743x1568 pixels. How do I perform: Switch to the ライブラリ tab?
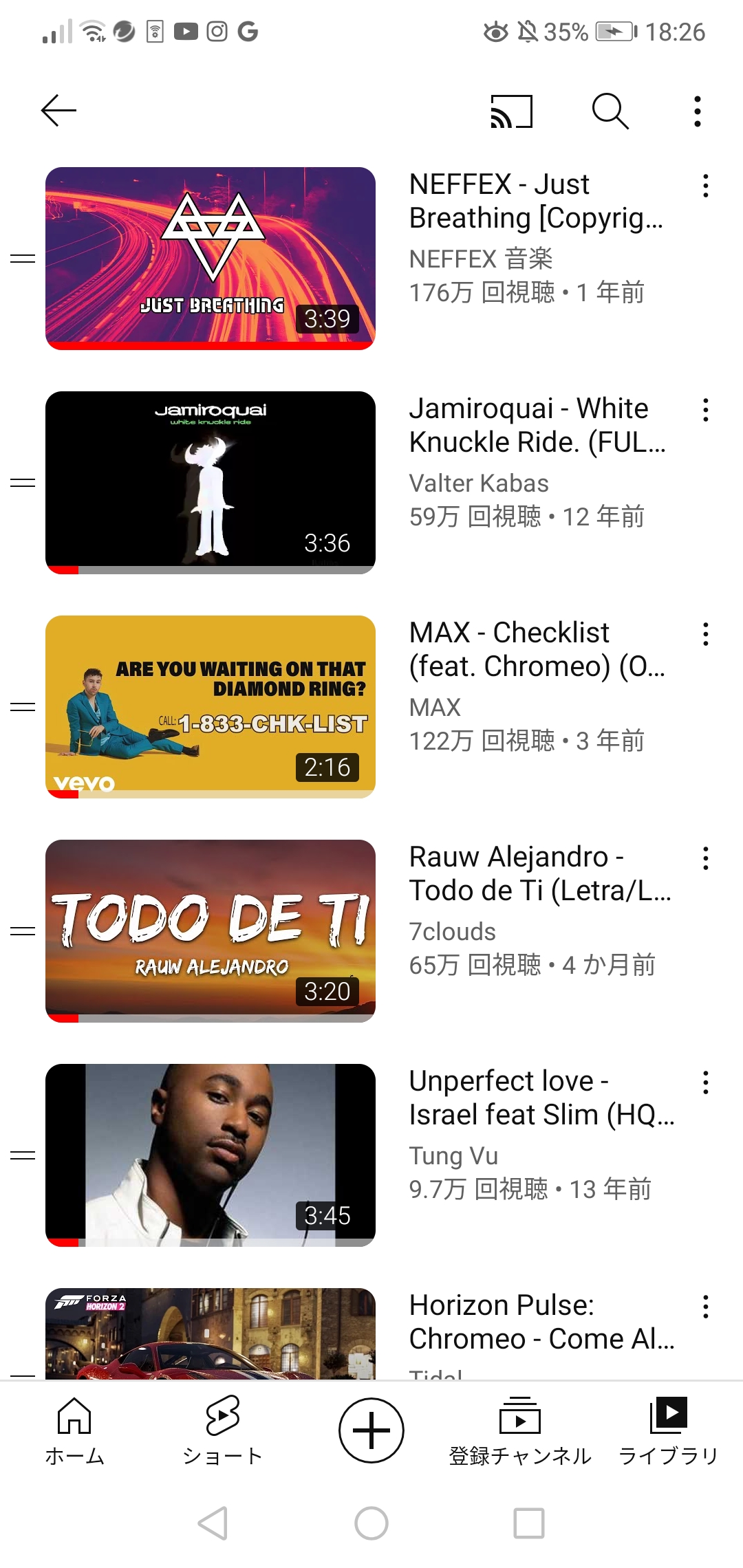pyautogui.click(x=669, y=1431)
